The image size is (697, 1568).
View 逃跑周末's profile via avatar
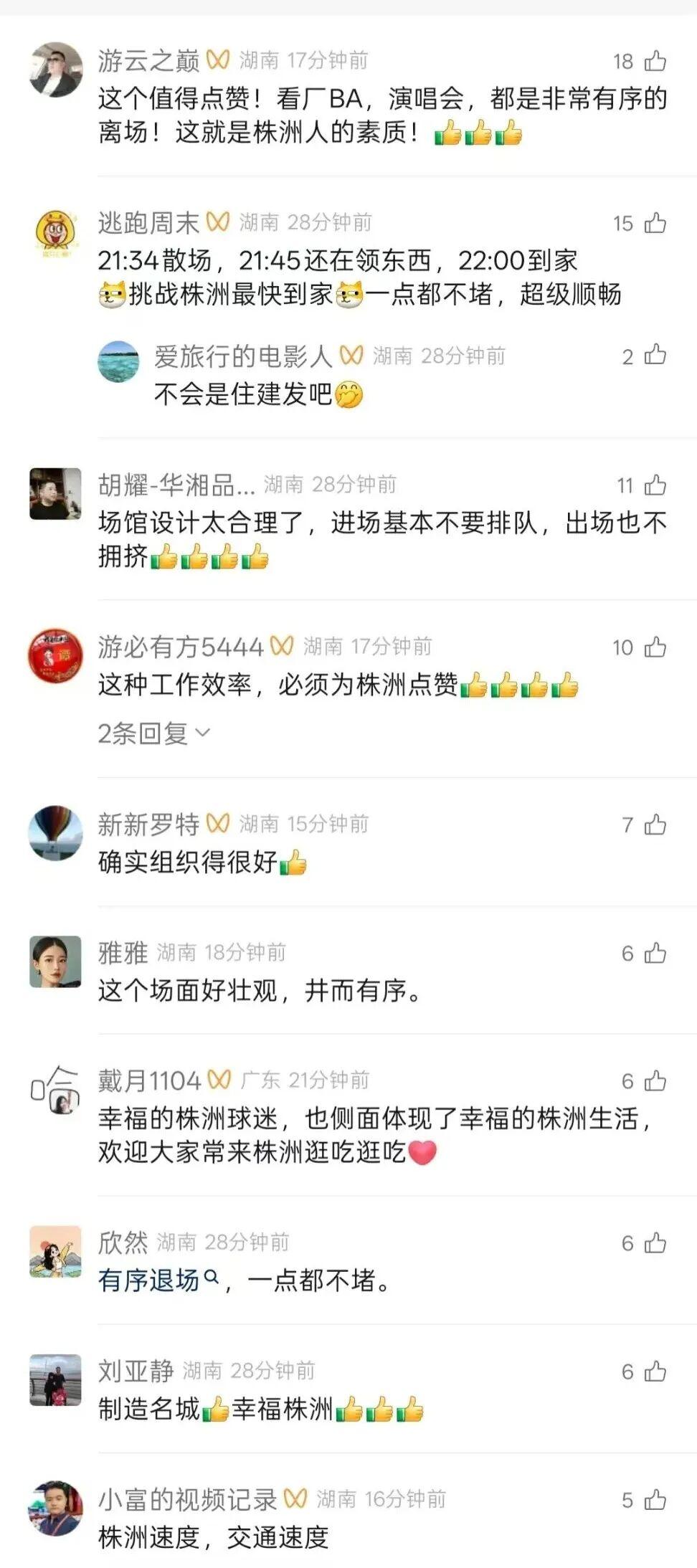point(55,232)
